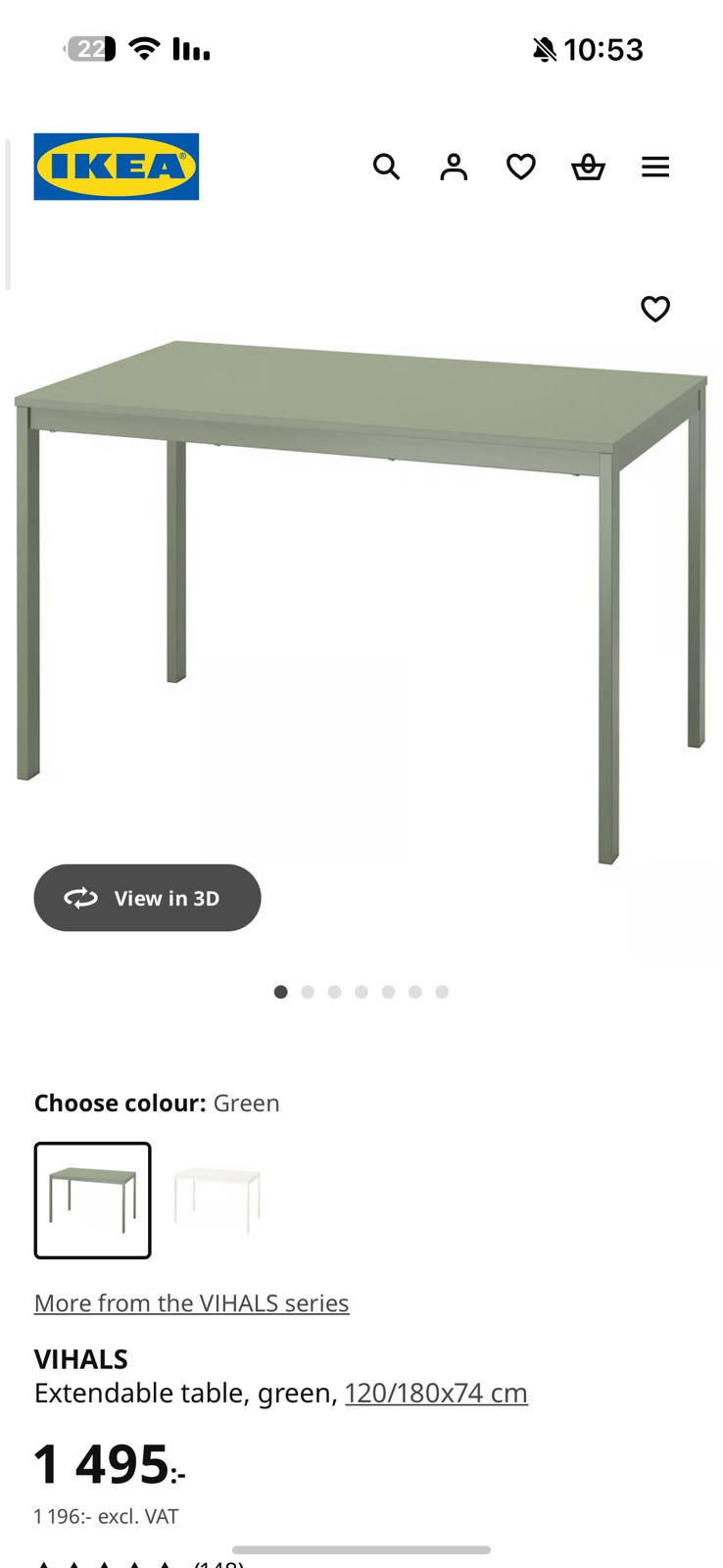Open the favourites heart in the header
The width and height of the screenshot is (723, 1568).
[x=521, y=167]
